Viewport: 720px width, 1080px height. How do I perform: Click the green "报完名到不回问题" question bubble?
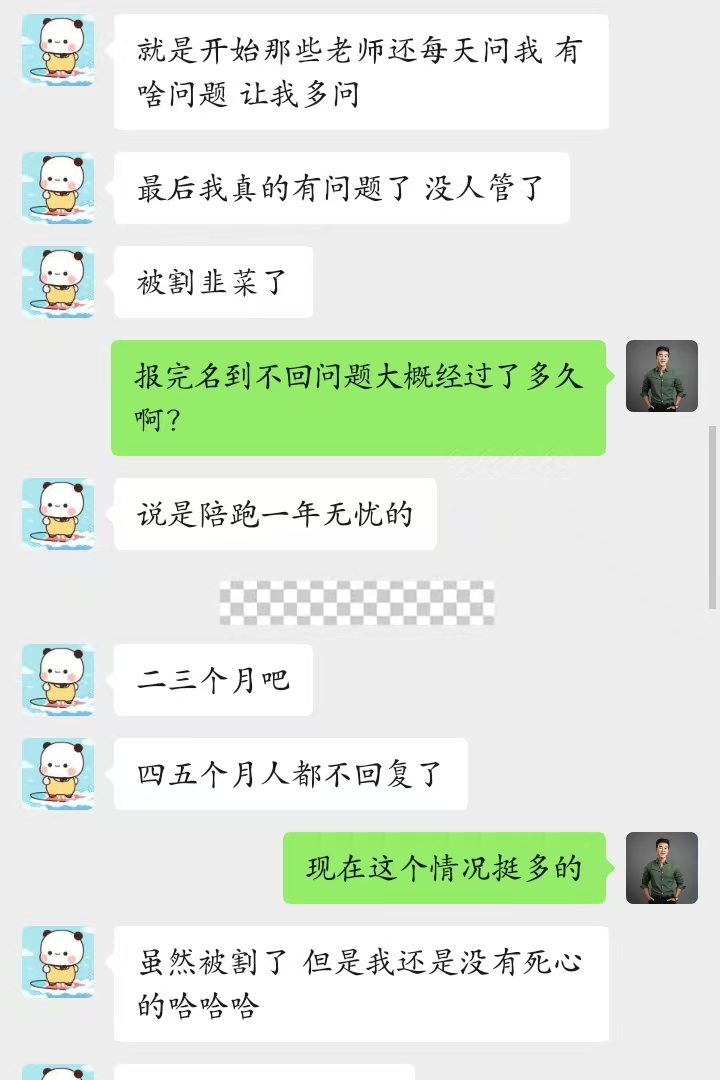[x=358, y=397]
